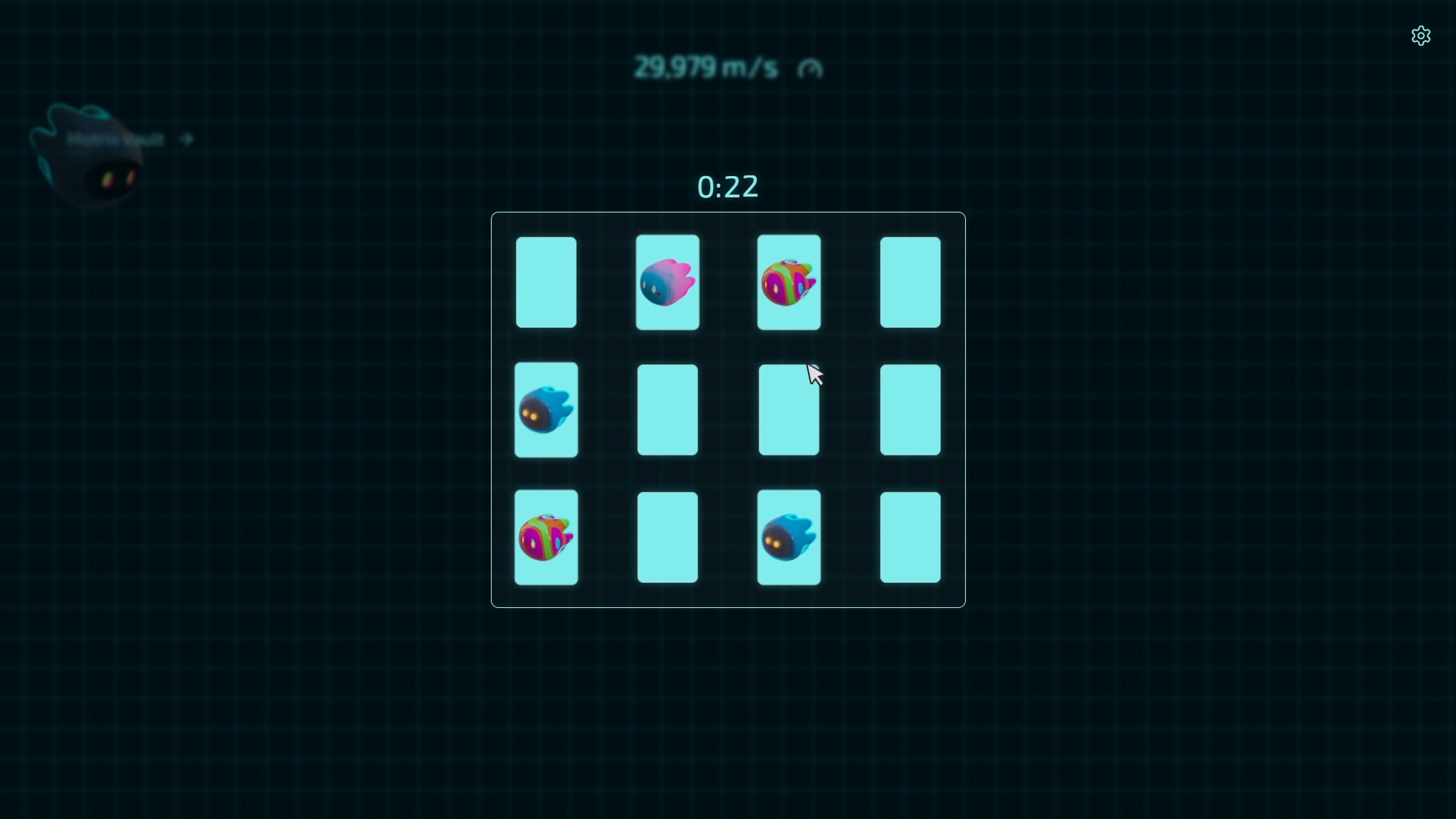Tap the pink and blue creature card
This screenshot has width=1456, height=819.
click(x=667, y=282)
